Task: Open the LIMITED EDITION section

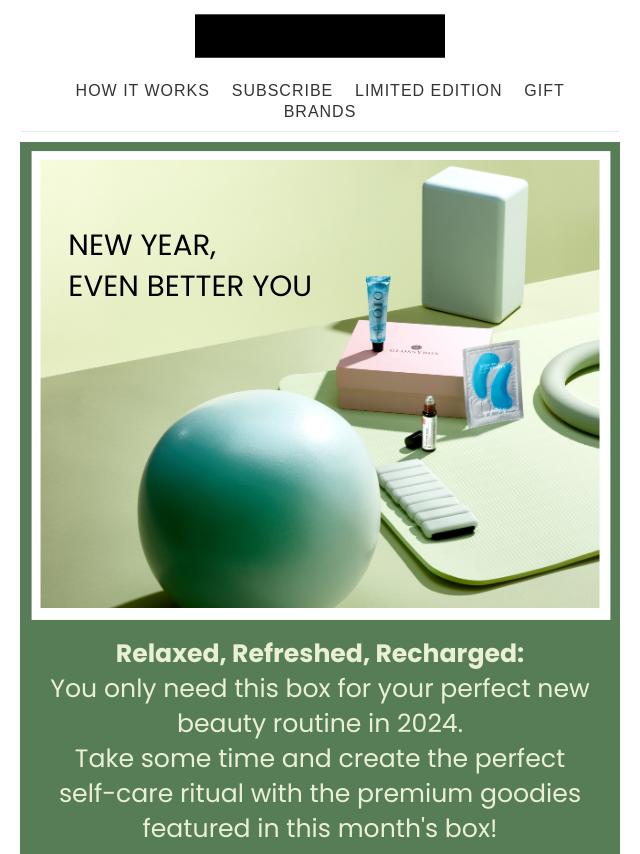Action: (428, 91)
